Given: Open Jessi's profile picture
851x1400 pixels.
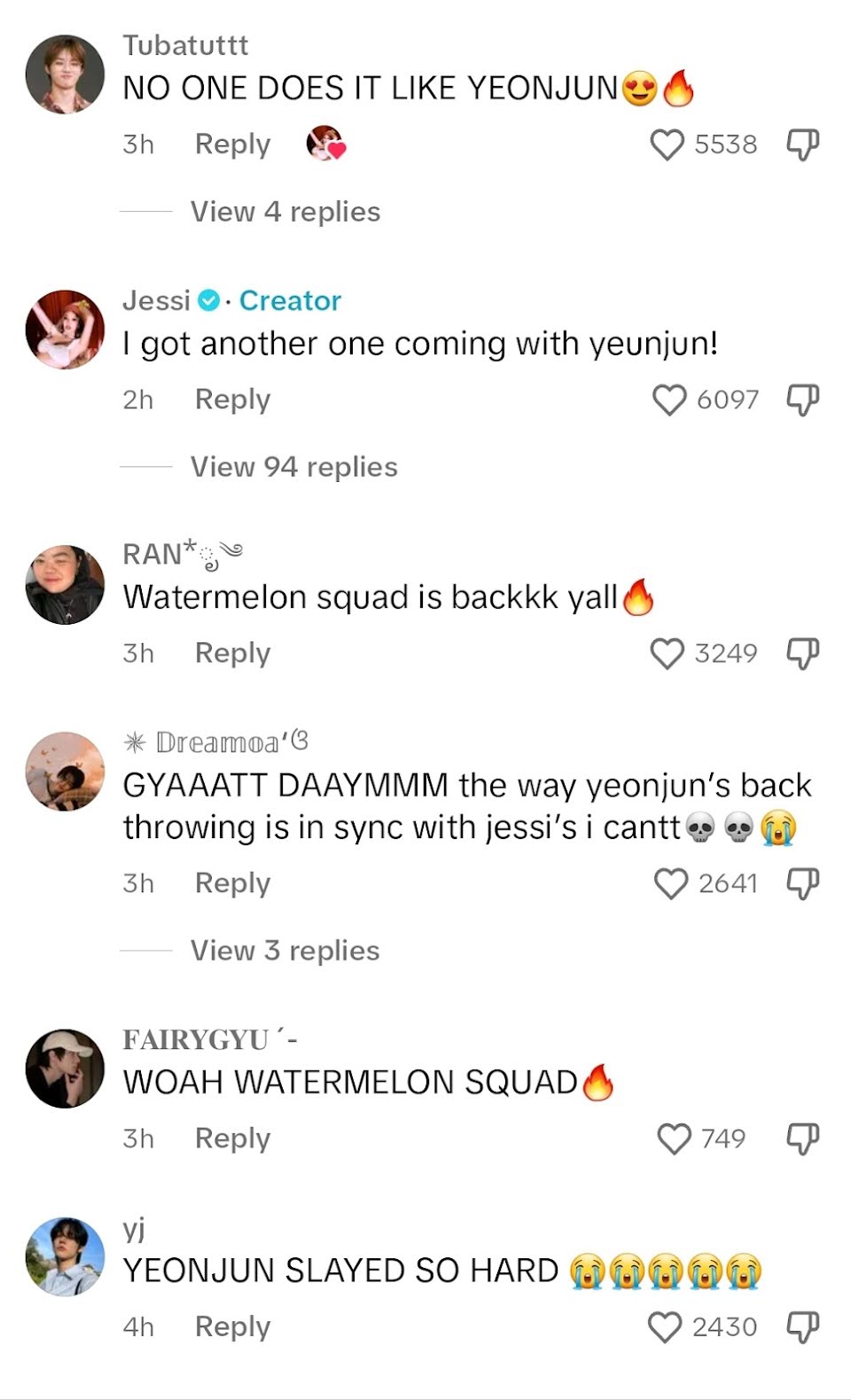Looking at the screenshot, I should pos(65,330).
